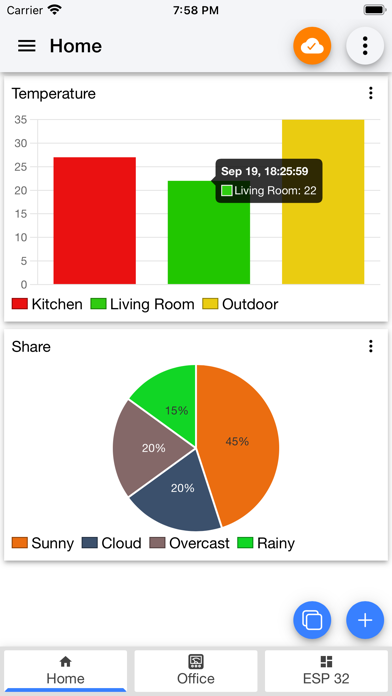
Task: Switch to the ESP 32 tab
Action: (326, 671)
